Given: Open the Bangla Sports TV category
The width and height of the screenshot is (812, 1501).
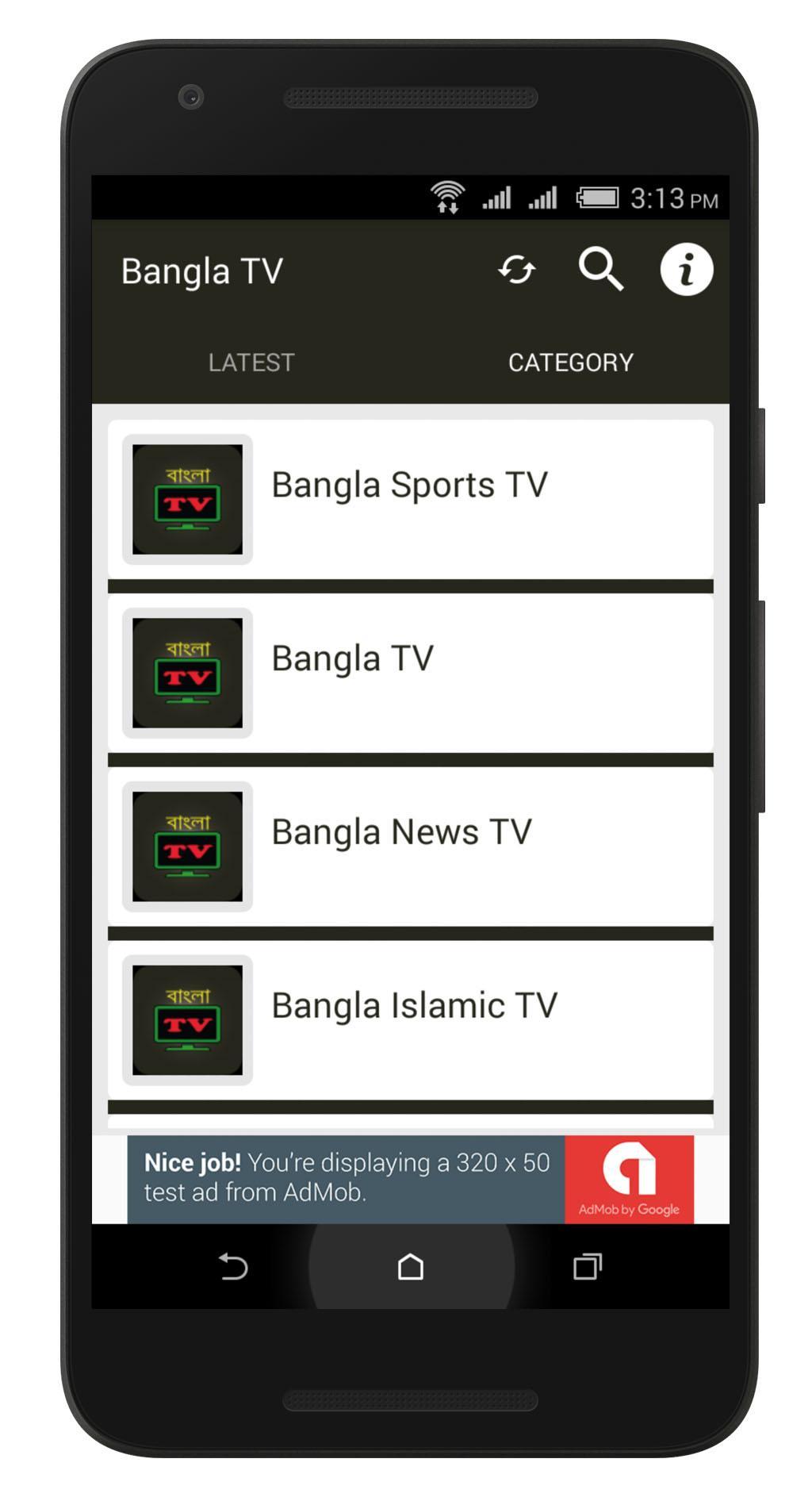Looking at the screenshot, I should (x=410, y=499).
